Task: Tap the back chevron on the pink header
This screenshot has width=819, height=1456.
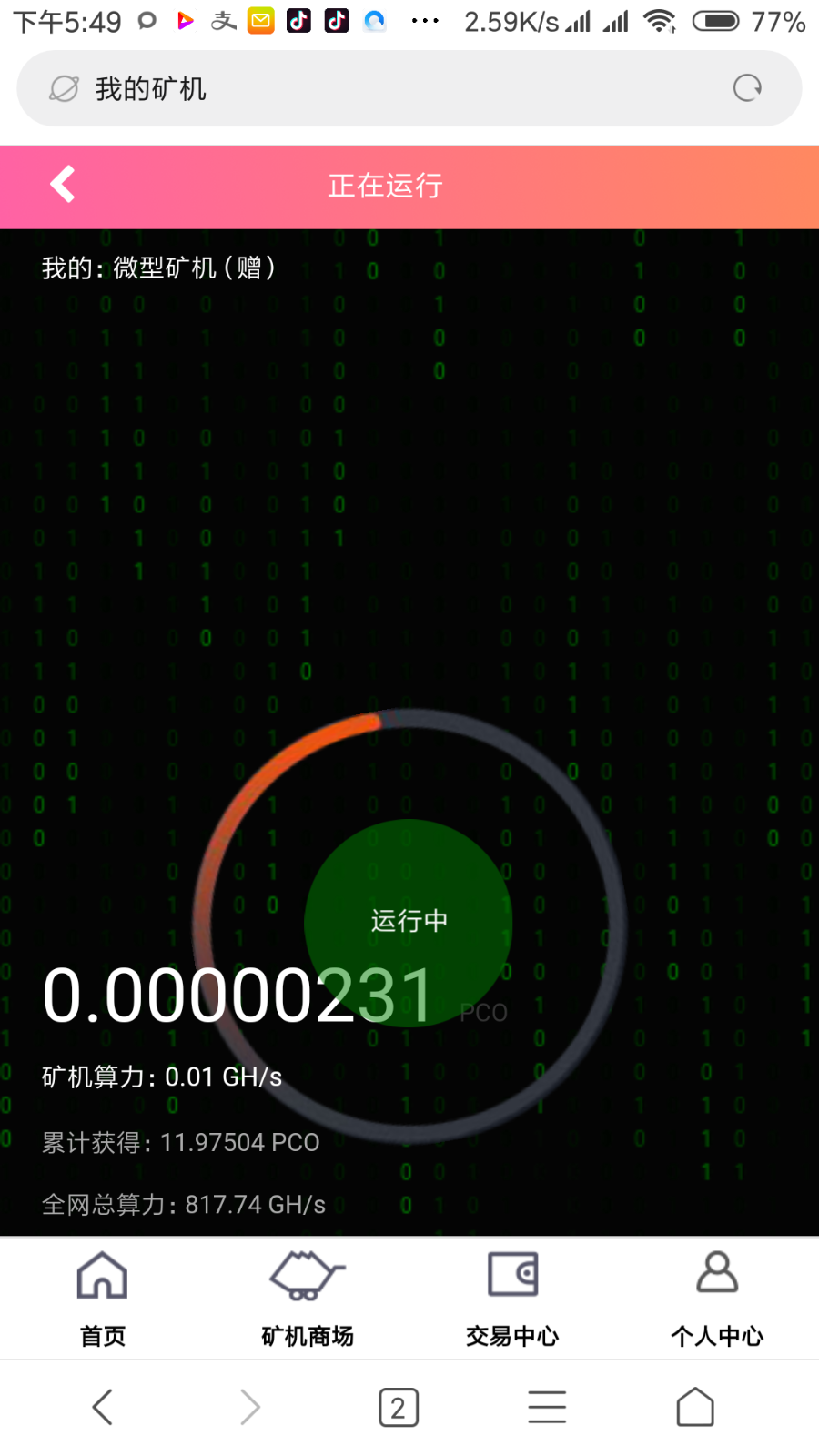Action: tap(61, 184)
